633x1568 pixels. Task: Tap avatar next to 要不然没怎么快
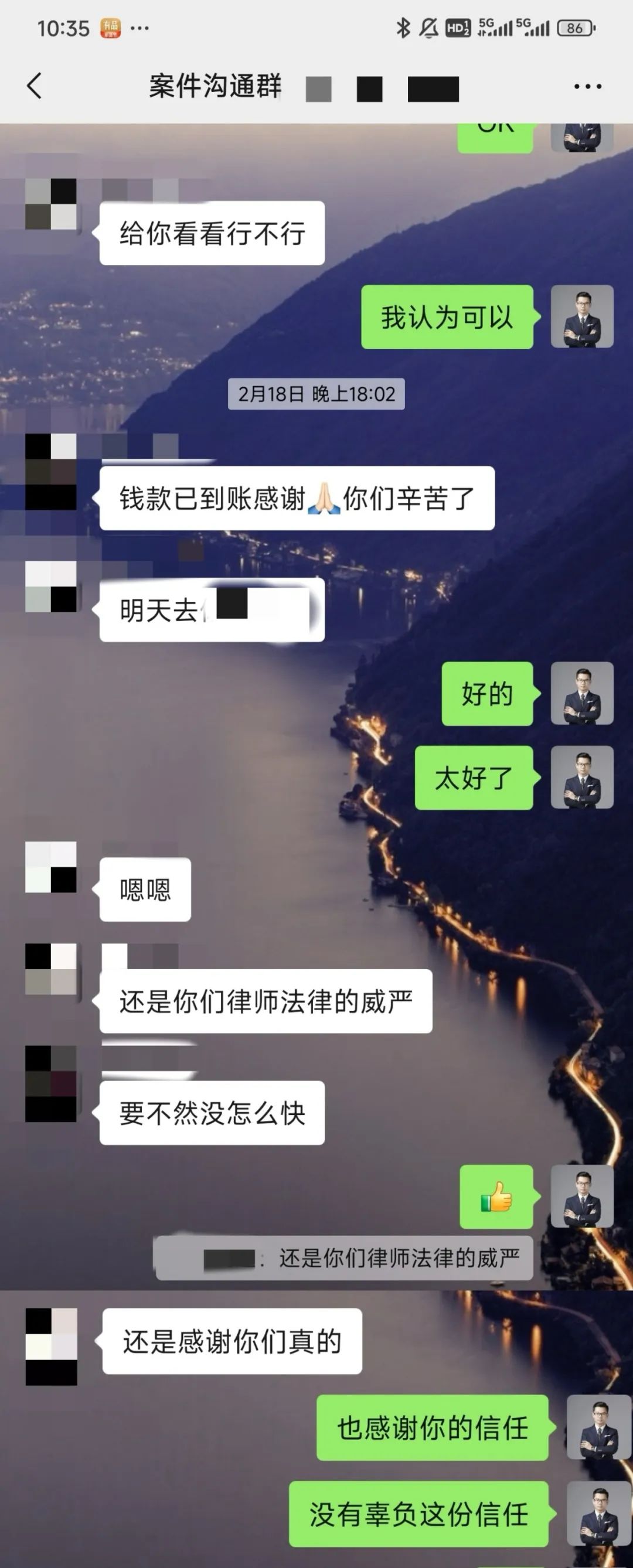click(50, 1084)
